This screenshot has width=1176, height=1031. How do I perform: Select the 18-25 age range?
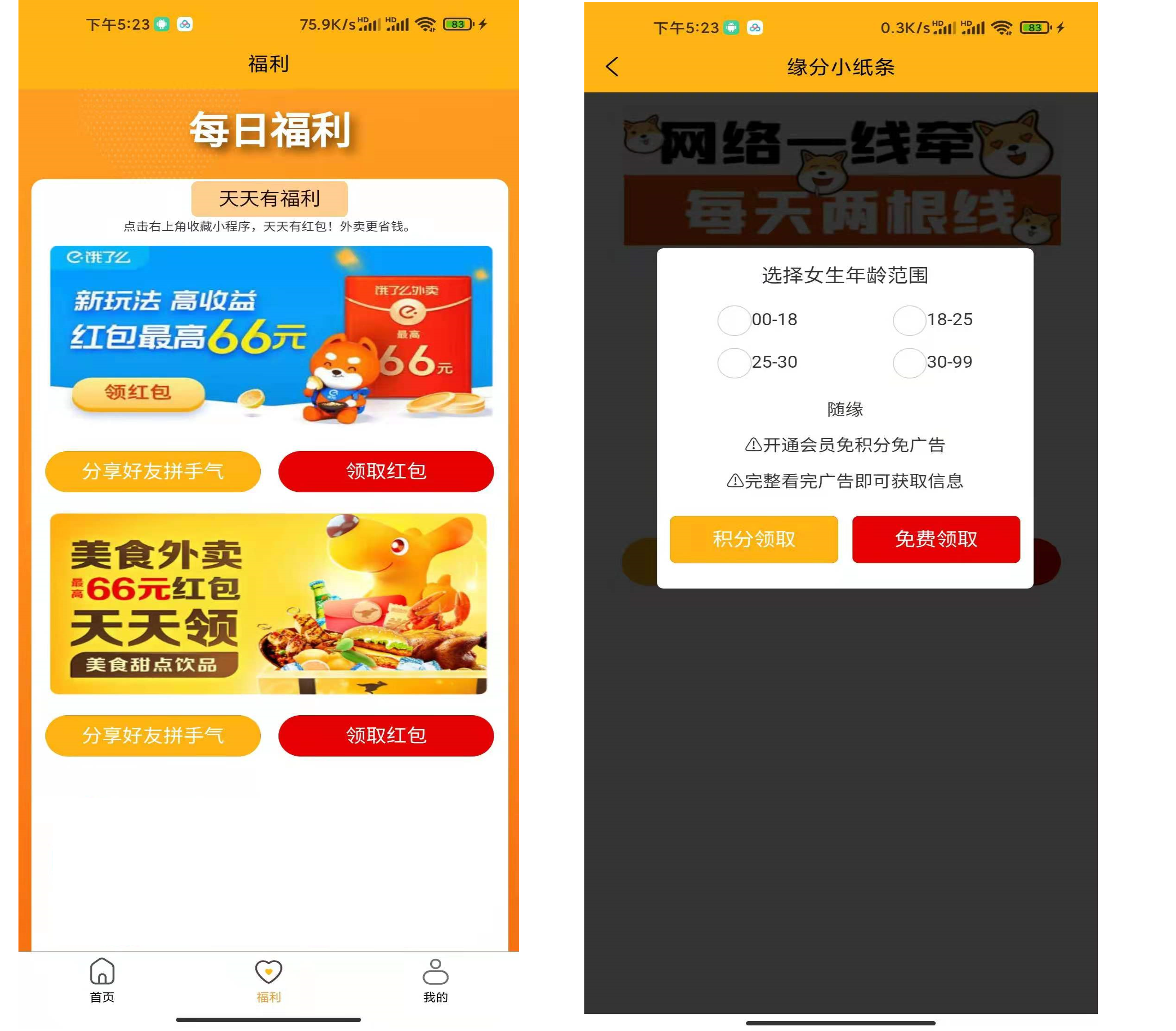point(909,320)
